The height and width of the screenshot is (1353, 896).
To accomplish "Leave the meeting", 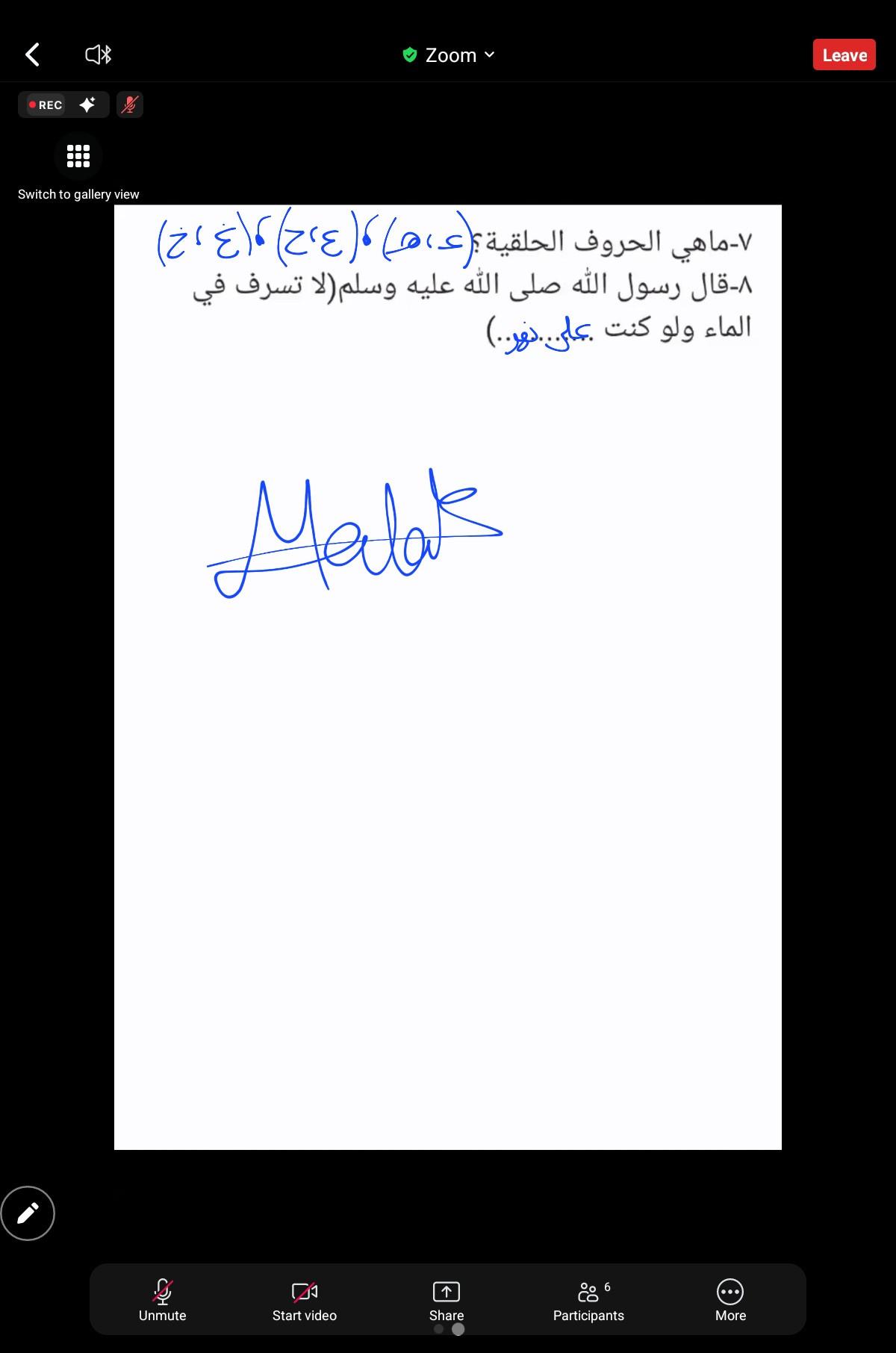I will [844, 55].
